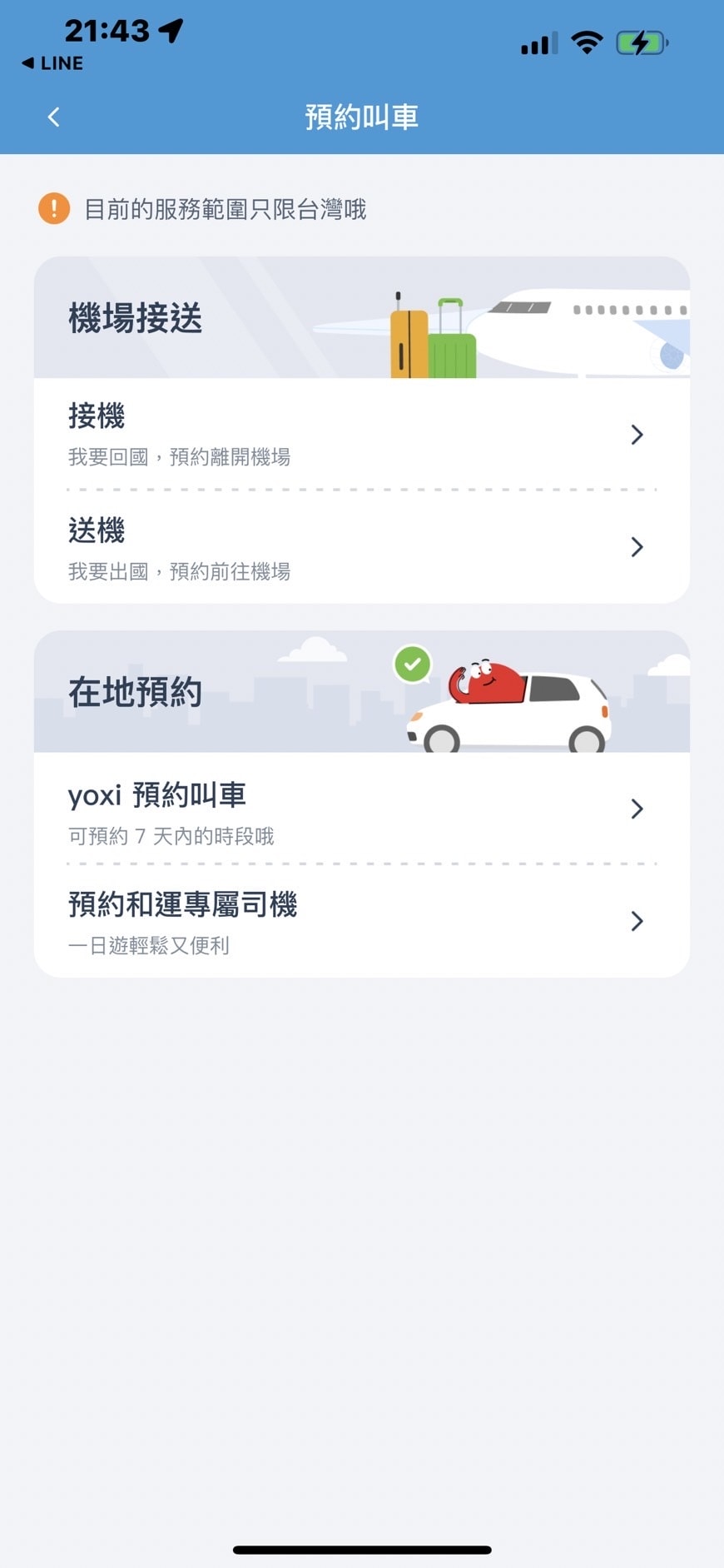Open the 接機 airport pickup option
724x1568 pixels.
361,435
